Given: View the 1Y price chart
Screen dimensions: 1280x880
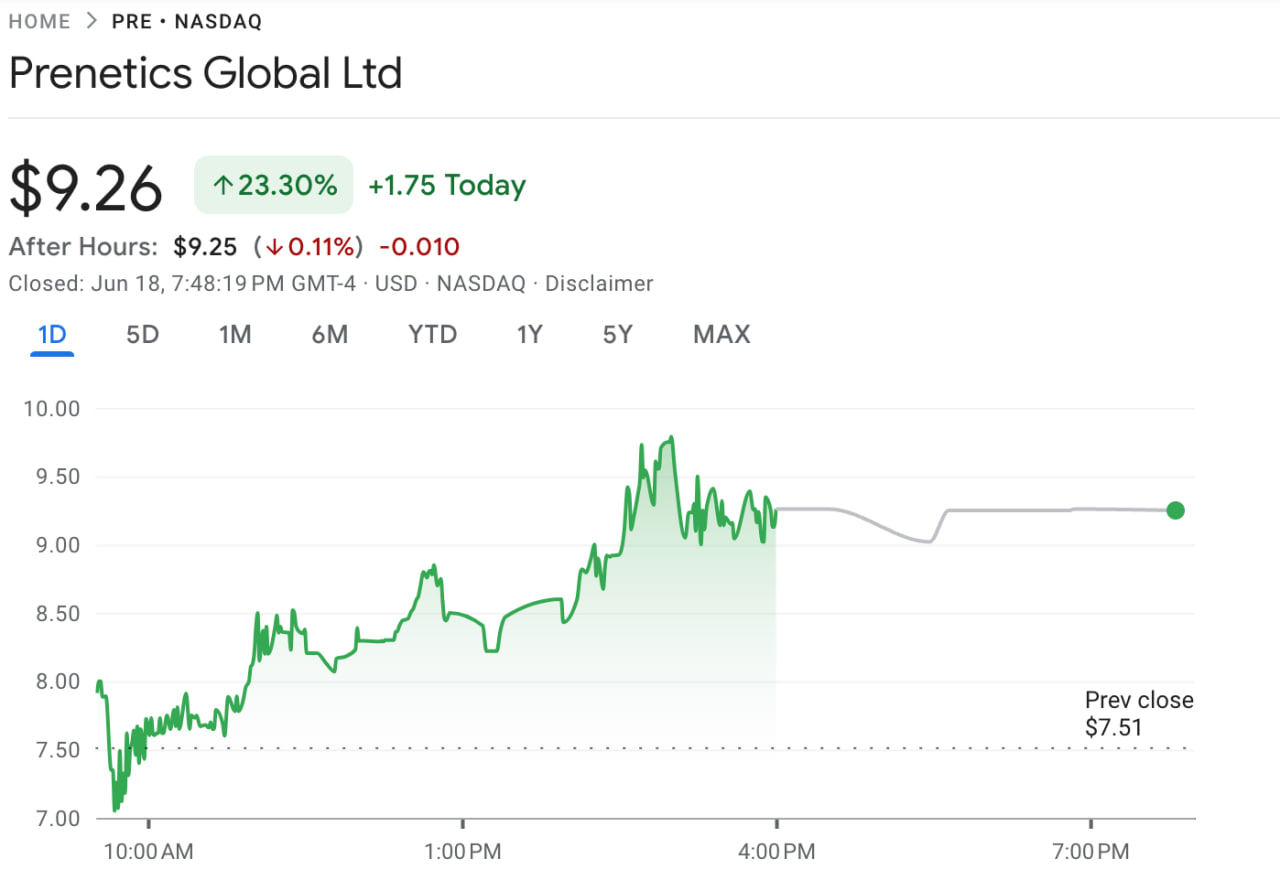Looking at the screenshot, I should (x=529, y=334).
